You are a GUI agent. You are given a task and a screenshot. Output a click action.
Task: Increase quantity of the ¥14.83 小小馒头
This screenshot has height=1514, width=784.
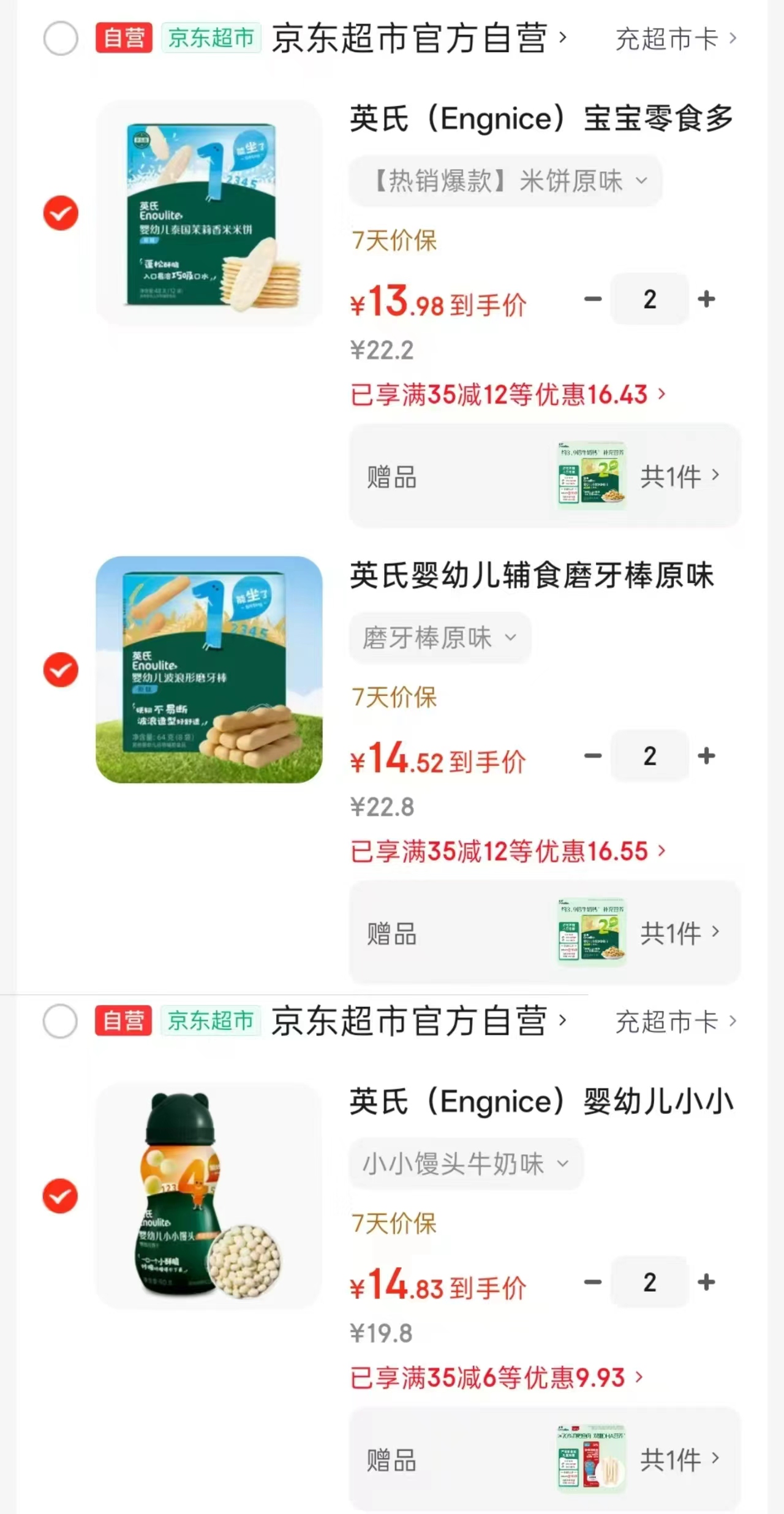(706, 1282)
